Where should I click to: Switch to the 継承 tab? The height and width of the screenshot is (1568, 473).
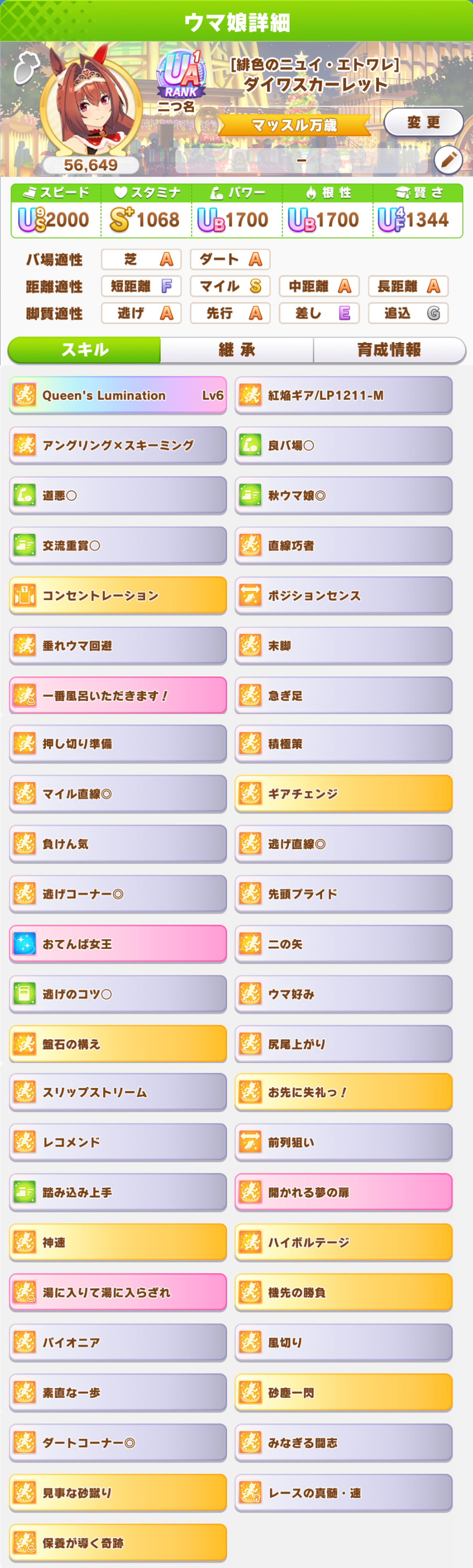point(237,350)
